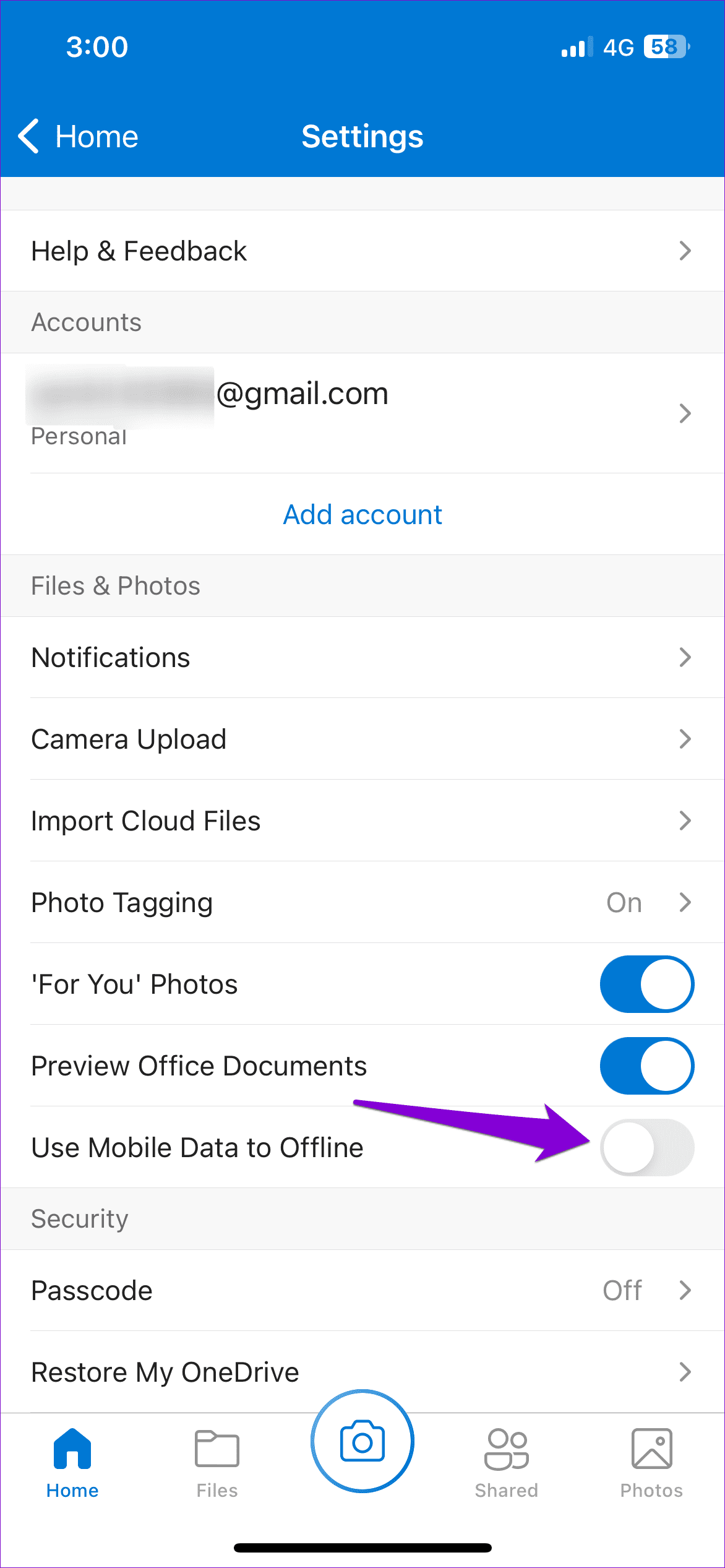Open Import Cloud Files

(x=362, y=821)
